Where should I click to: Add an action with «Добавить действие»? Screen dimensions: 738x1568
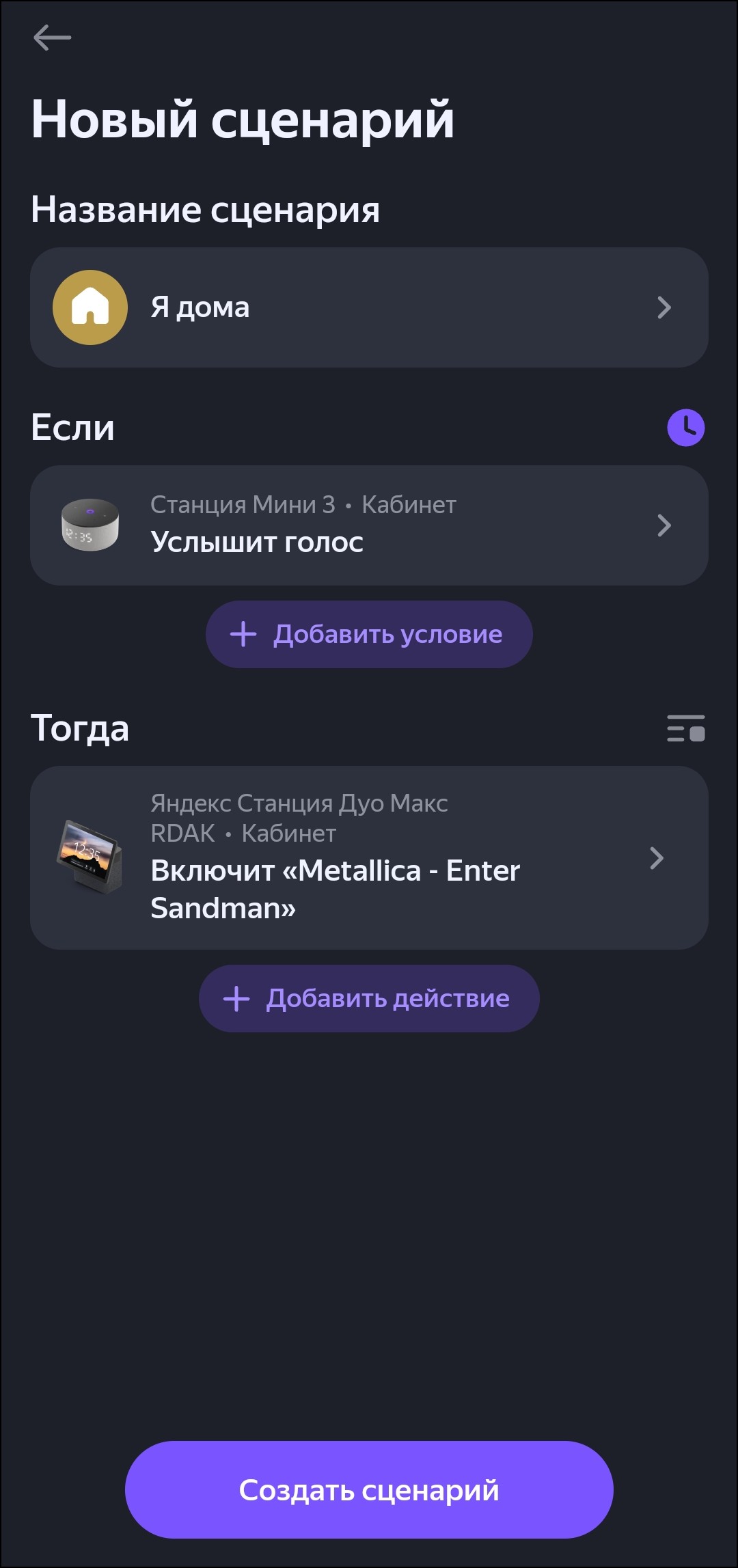pos(369,998)
